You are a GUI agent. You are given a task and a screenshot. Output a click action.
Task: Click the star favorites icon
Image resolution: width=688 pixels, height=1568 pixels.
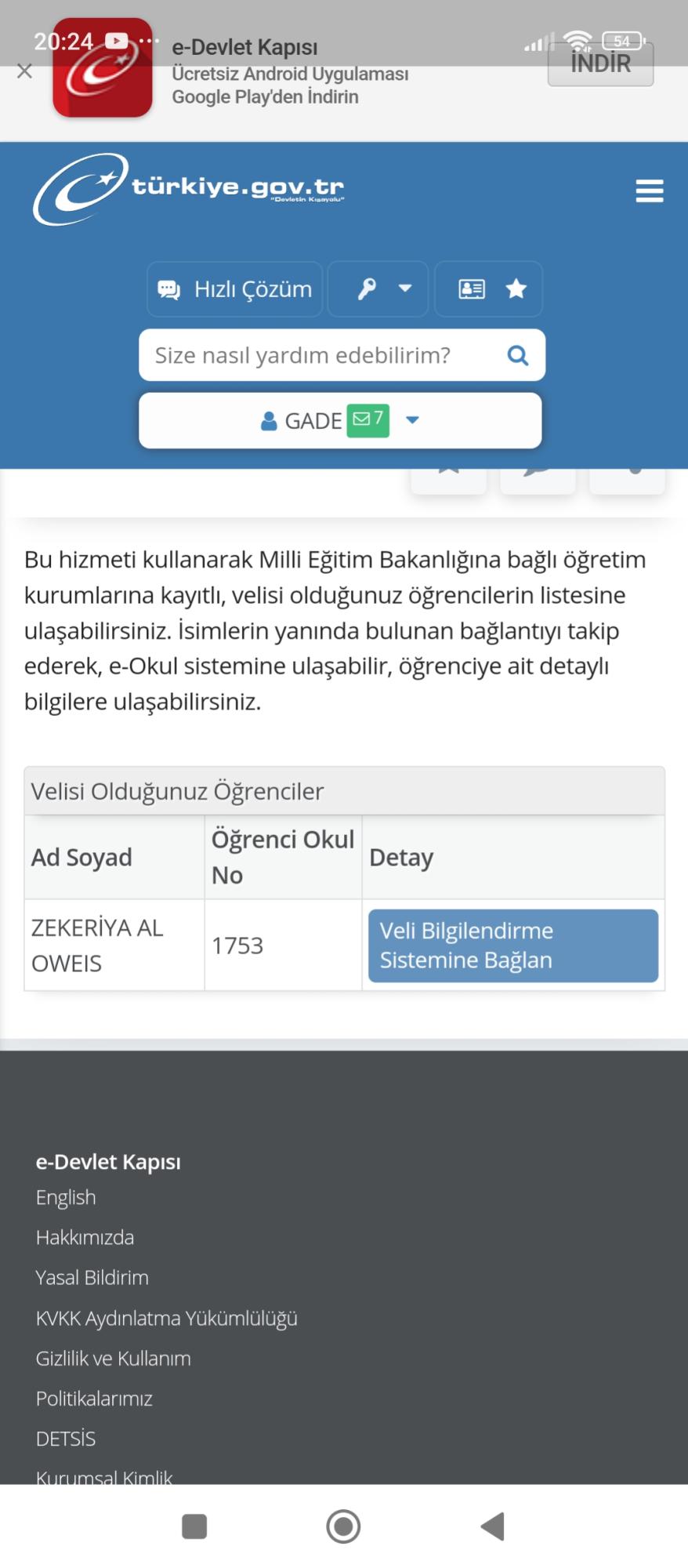point(516,289)
